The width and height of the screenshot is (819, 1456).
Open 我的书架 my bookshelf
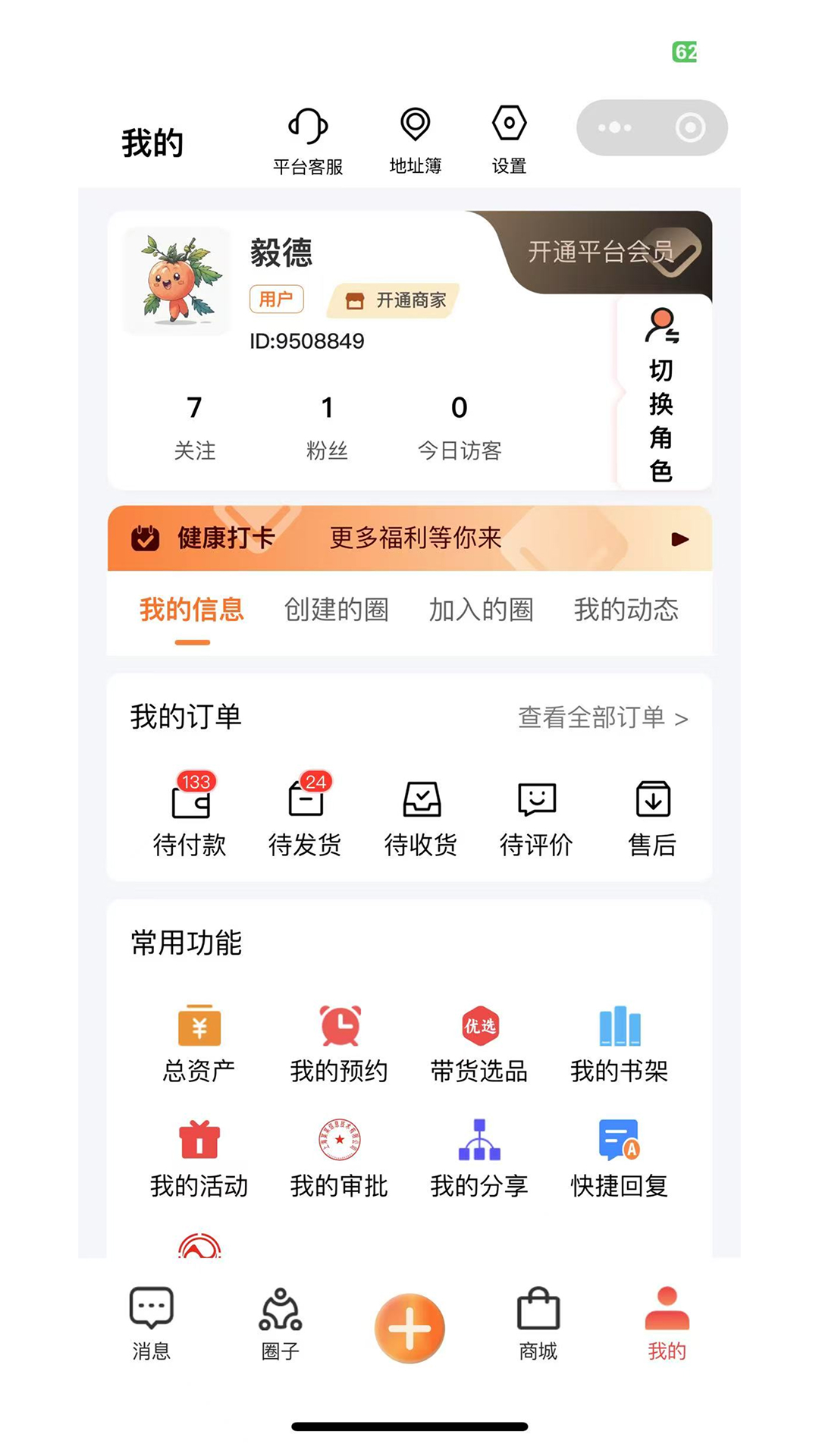pyautogui.click(x=619, y=1043)
